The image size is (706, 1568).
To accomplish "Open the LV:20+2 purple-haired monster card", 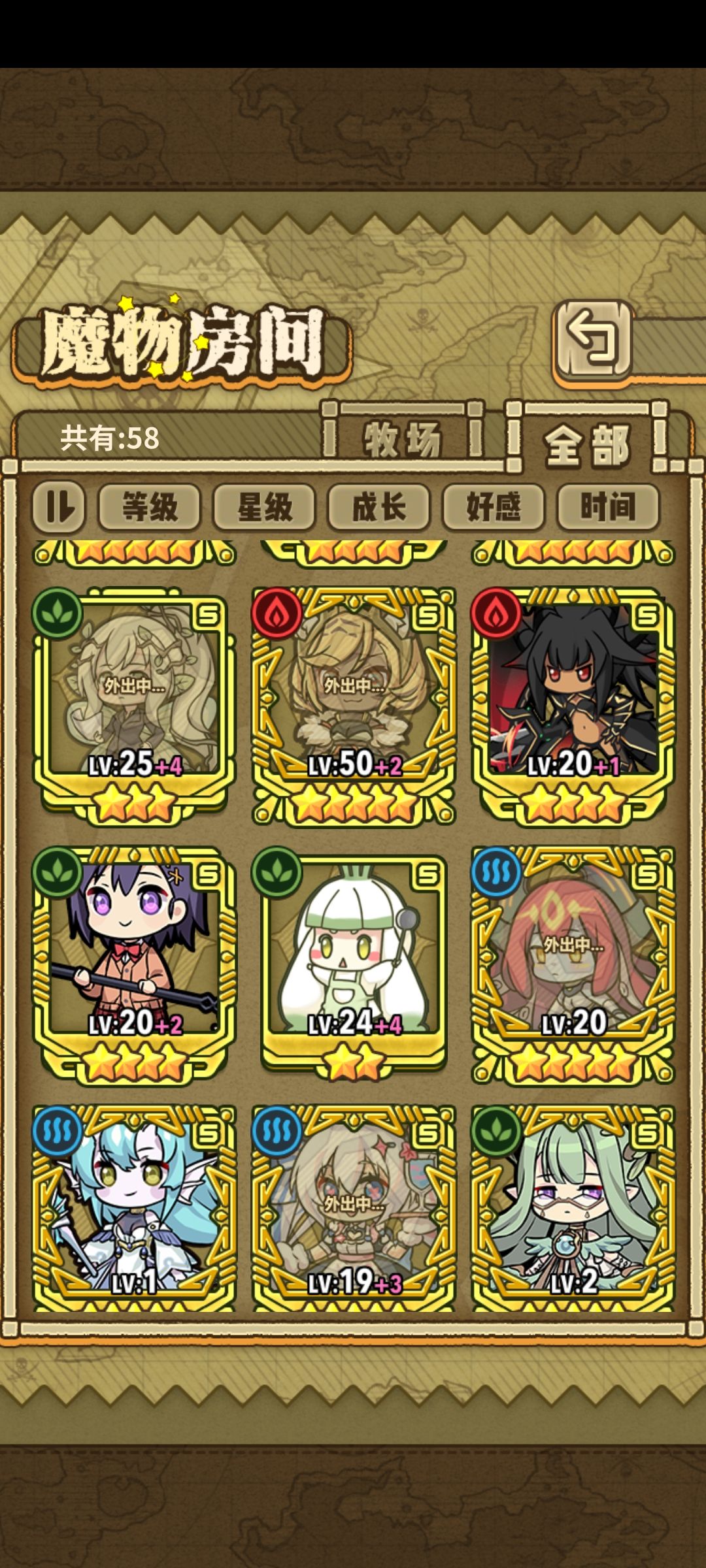I will tap(134, 965).
